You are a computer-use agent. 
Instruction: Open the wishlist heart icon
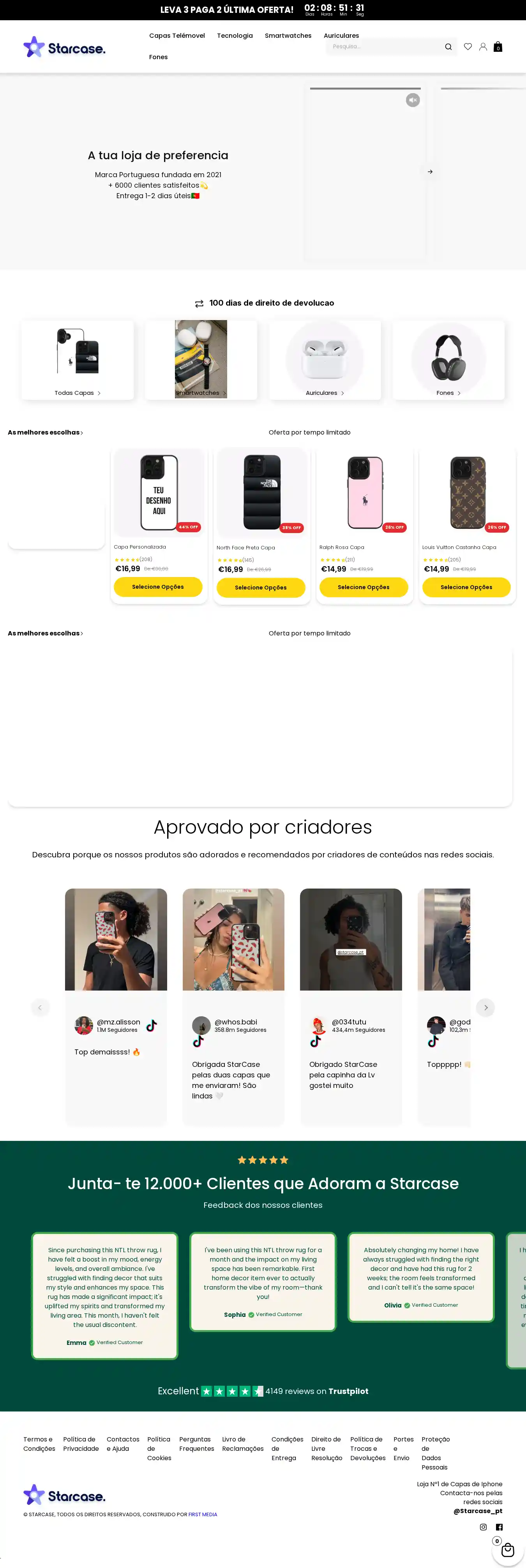[468, 47]
